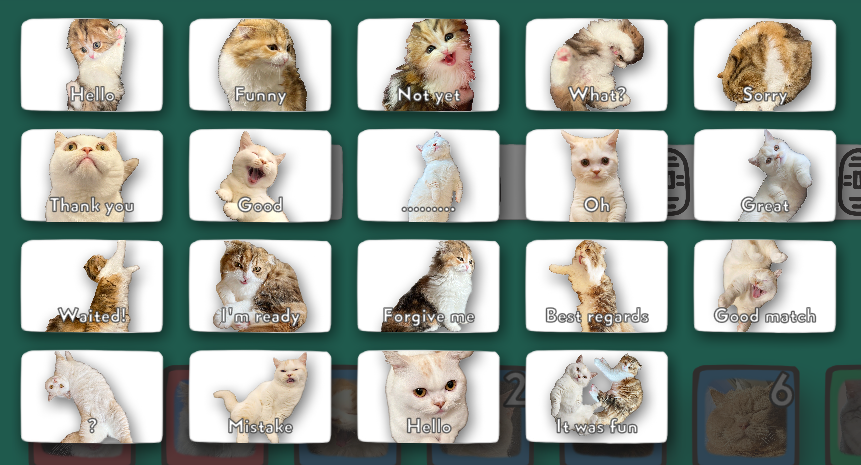Choose the 'Oh' cat sticker

click(596, 176)
